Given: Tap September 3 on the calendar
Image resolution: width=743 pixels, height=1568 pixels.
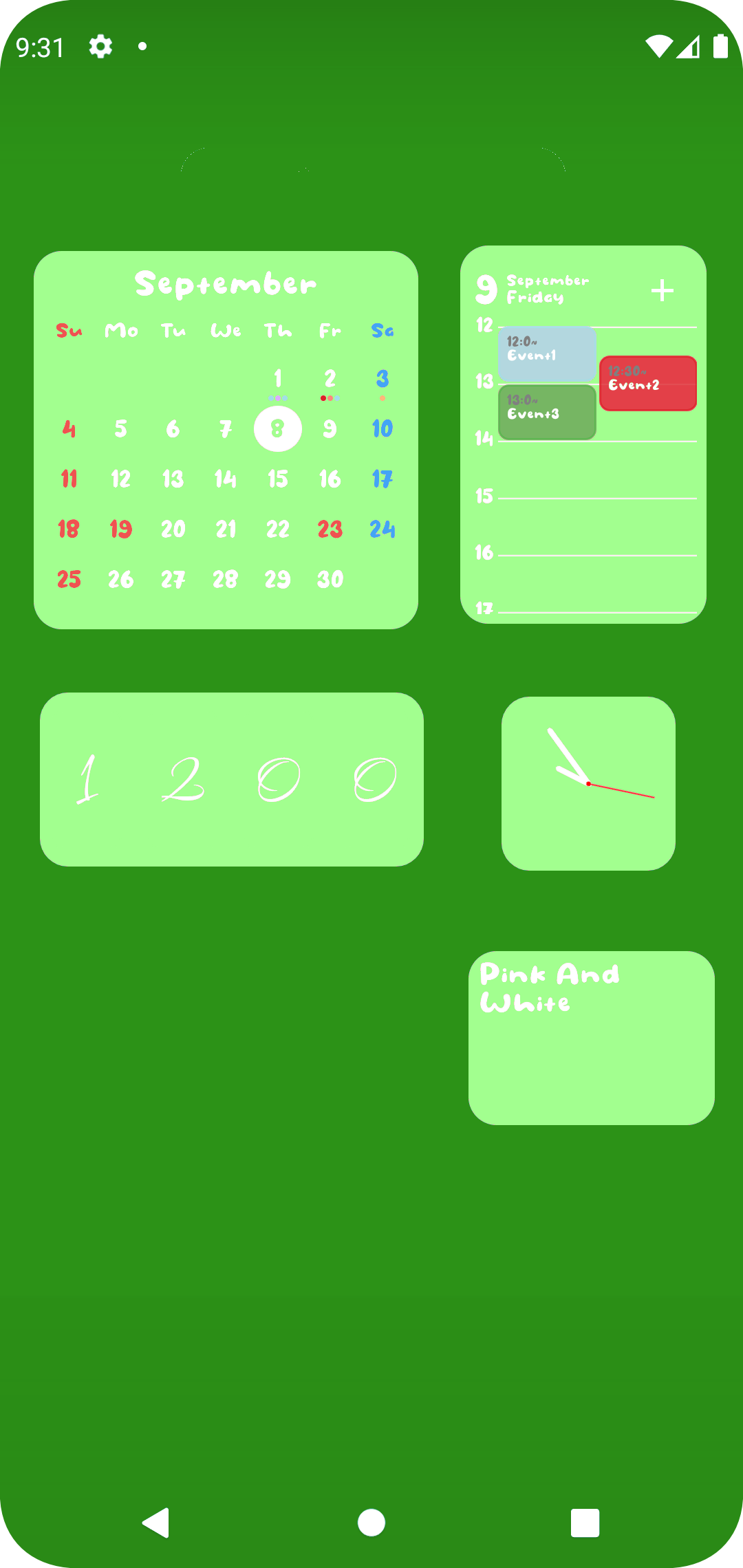Looking at the screenshot, I should pyautogui.click(x=383, y=379).
